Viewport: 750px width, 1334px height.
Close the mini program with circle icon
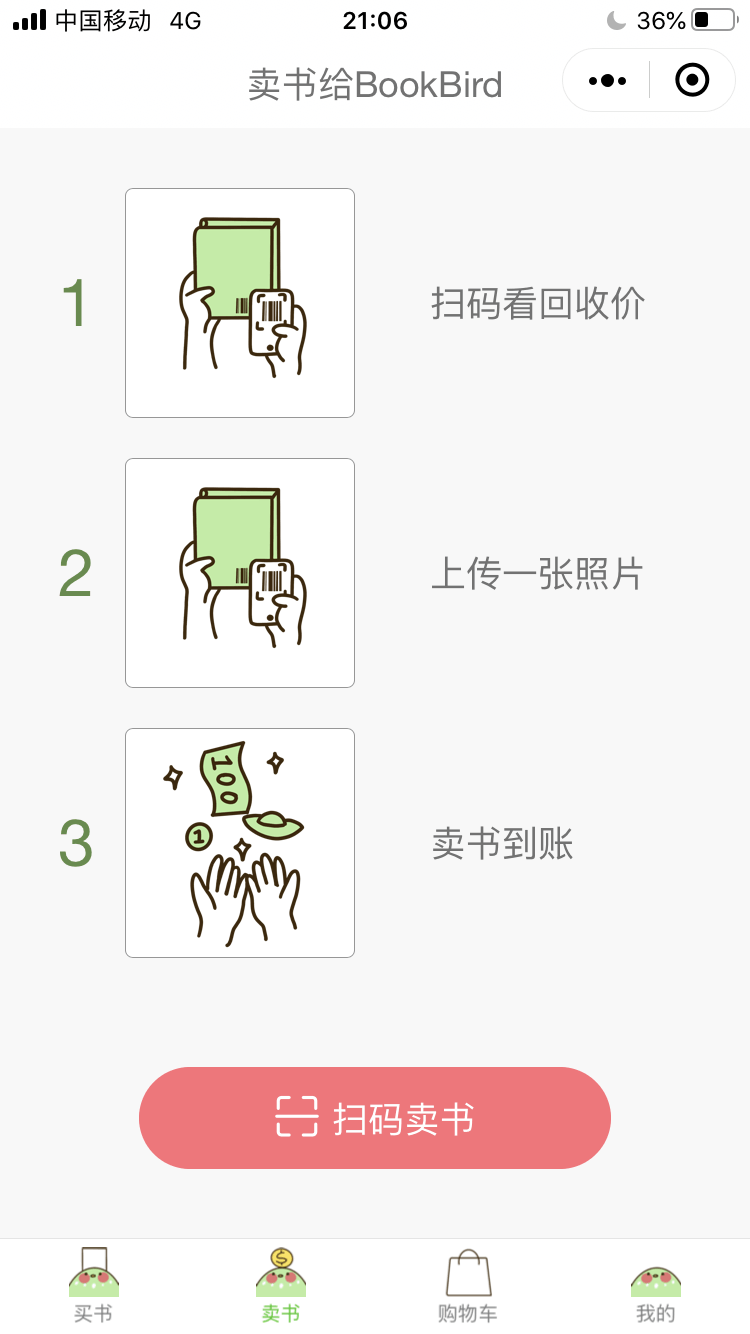pos(692,80)
